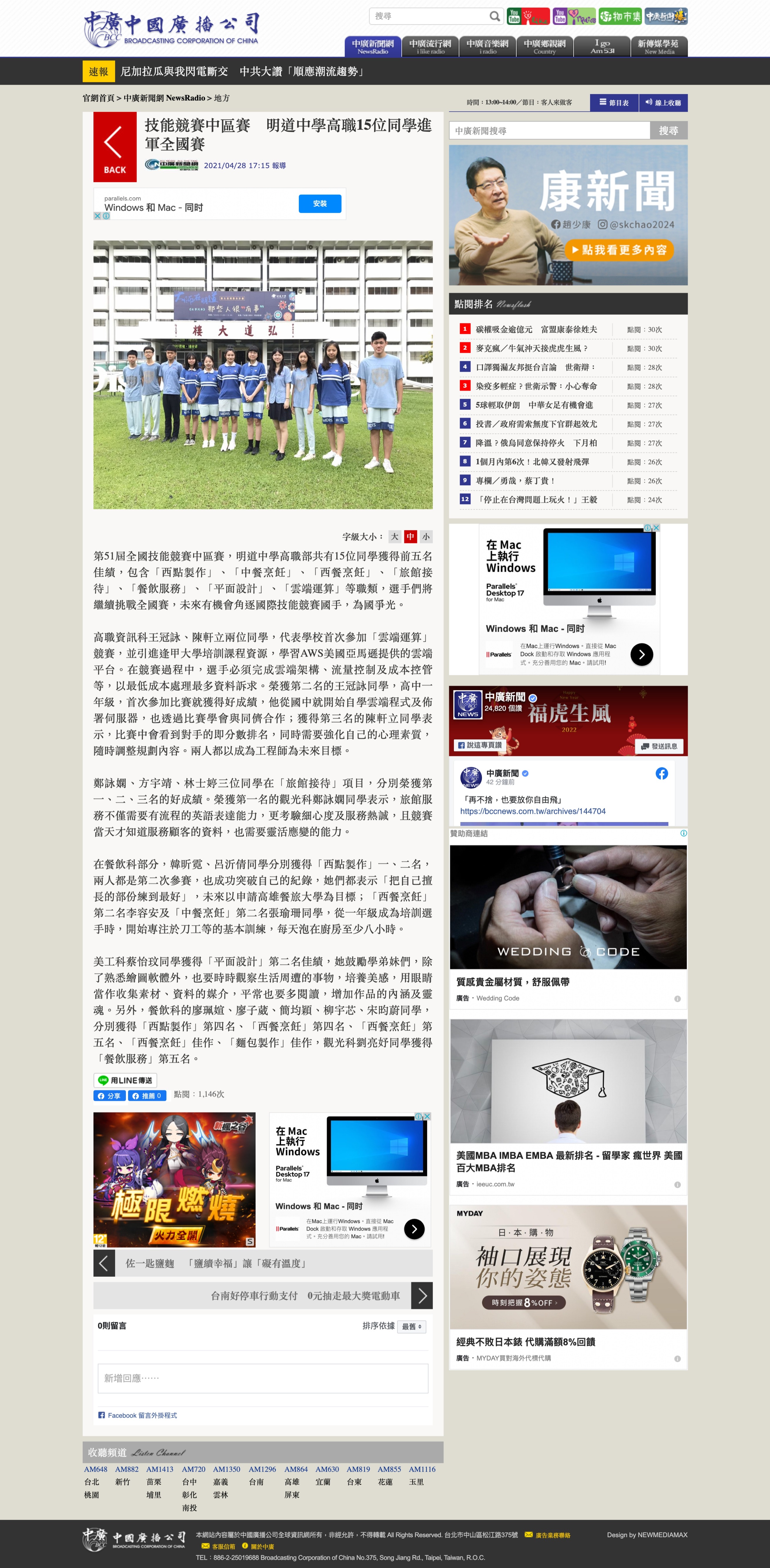The width and height of the screenshot is (770, 1568).
Task: Go back using the red BACK button
Action: [x=115, y=147]
